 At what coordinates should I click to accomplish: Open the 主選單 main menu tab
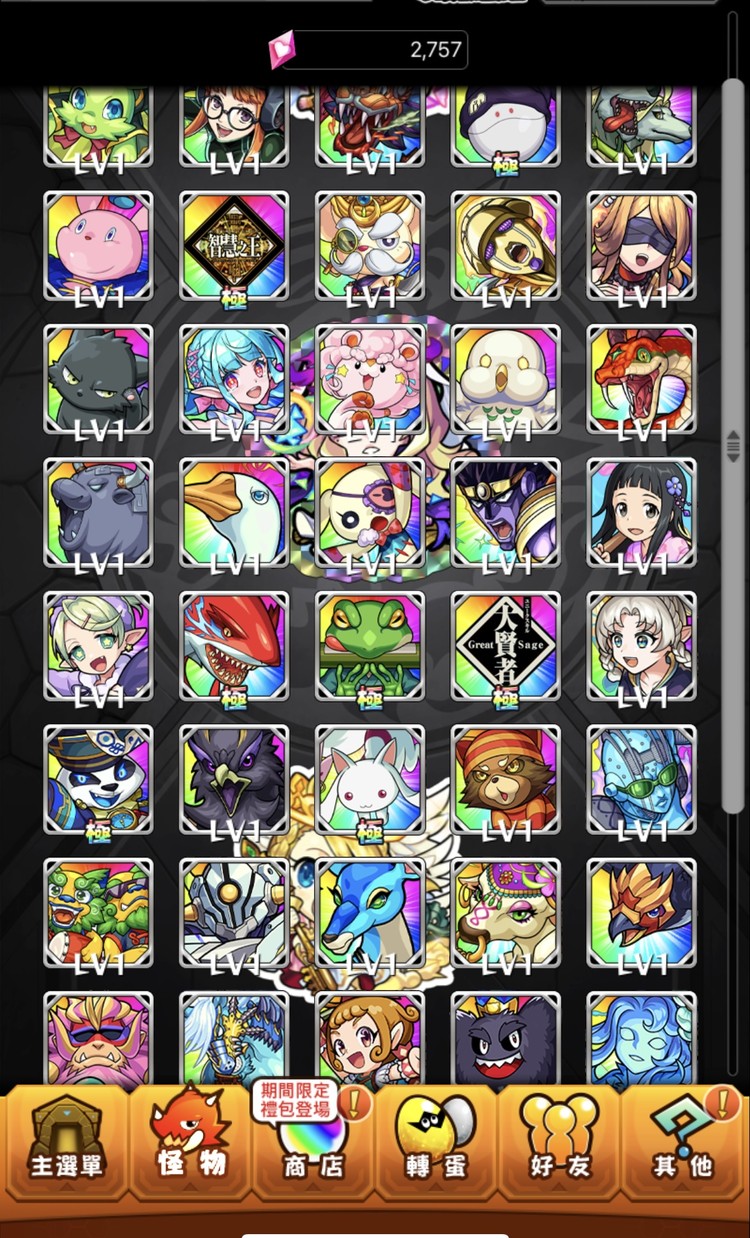click(x=65, y=1142)
